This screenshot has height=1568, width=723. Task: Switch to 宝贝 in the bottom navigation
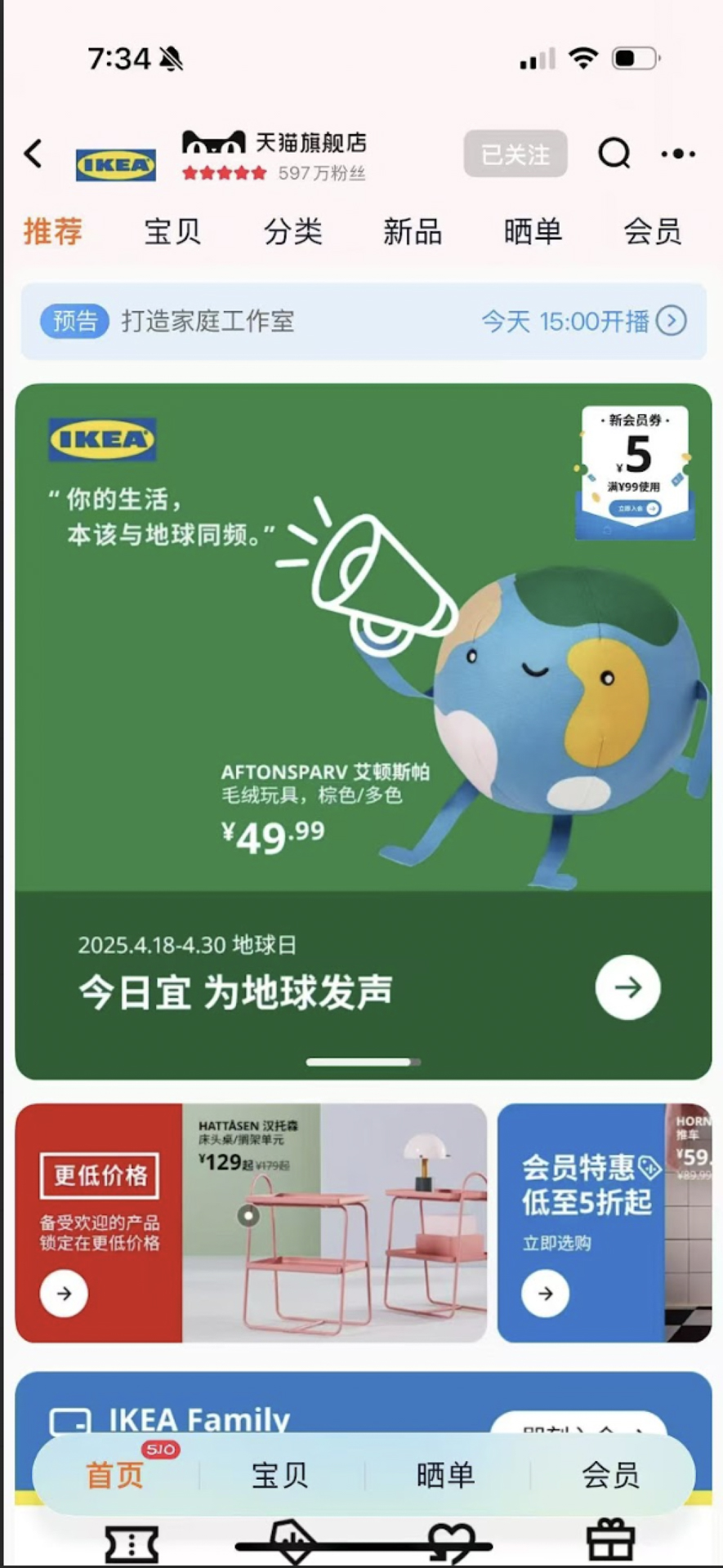click(280, 1476)
